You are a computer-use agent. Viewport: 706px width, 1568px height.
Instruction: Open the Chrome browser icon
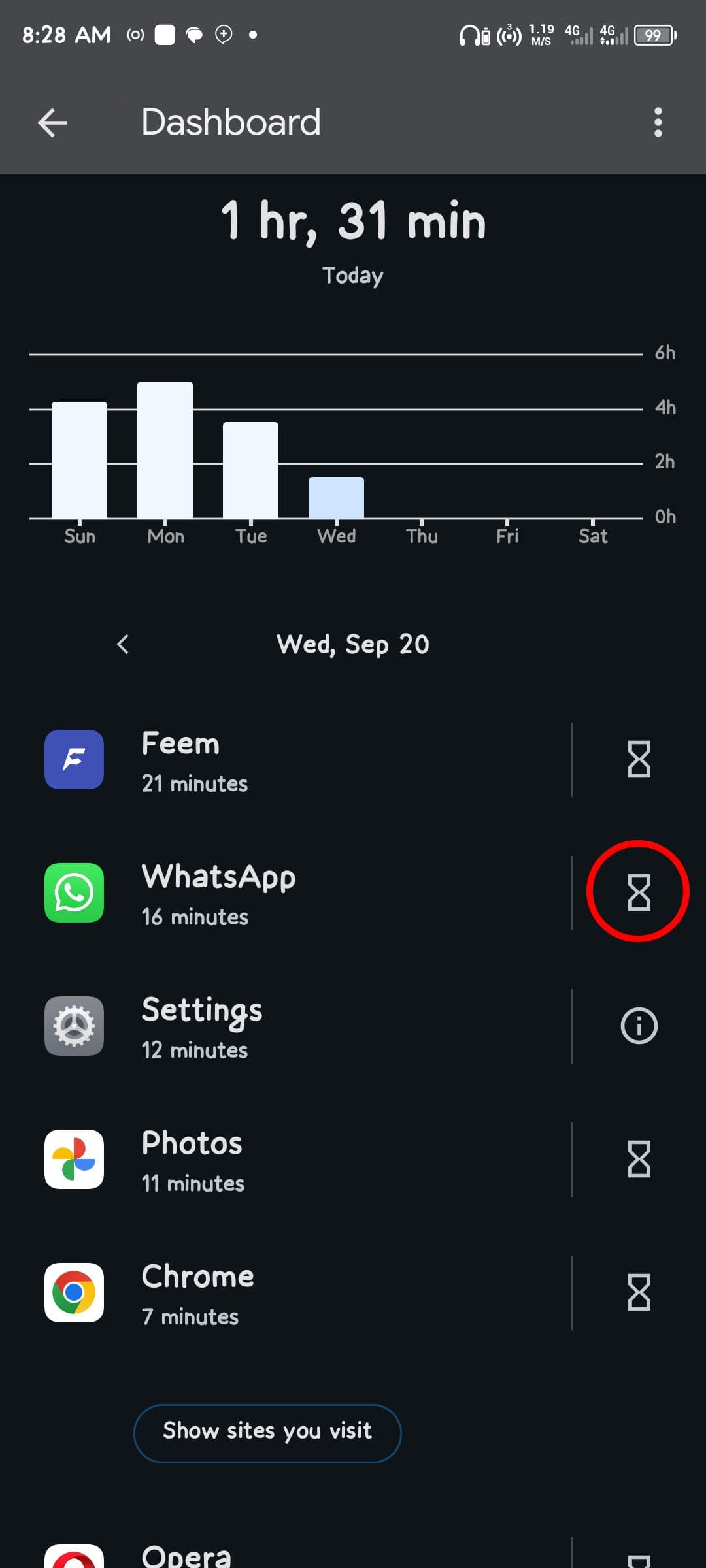(x=74, y=1294)
